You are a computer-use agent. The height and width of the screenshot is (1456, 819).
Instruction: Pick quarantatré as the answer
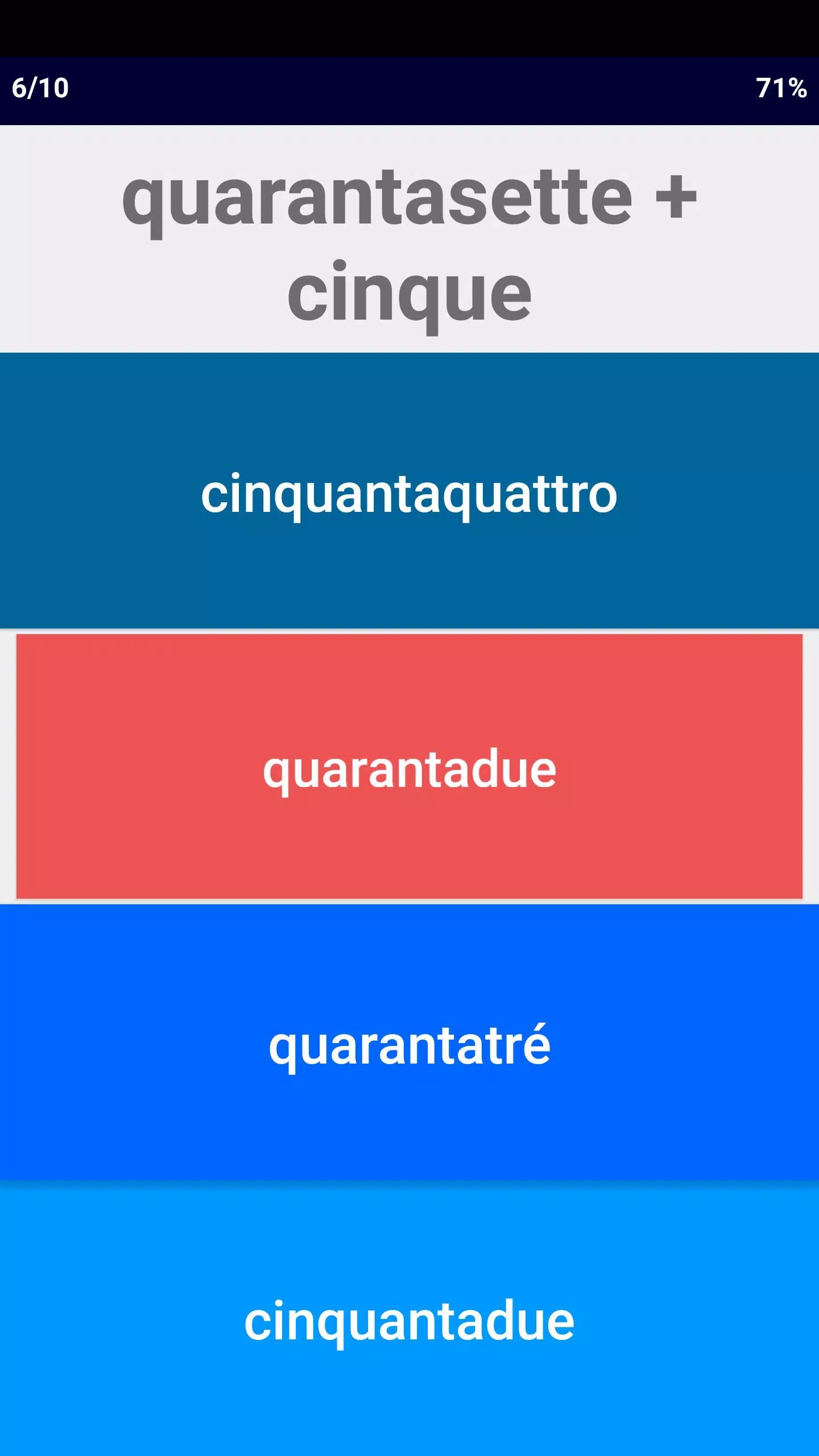tap(409, 1044)
